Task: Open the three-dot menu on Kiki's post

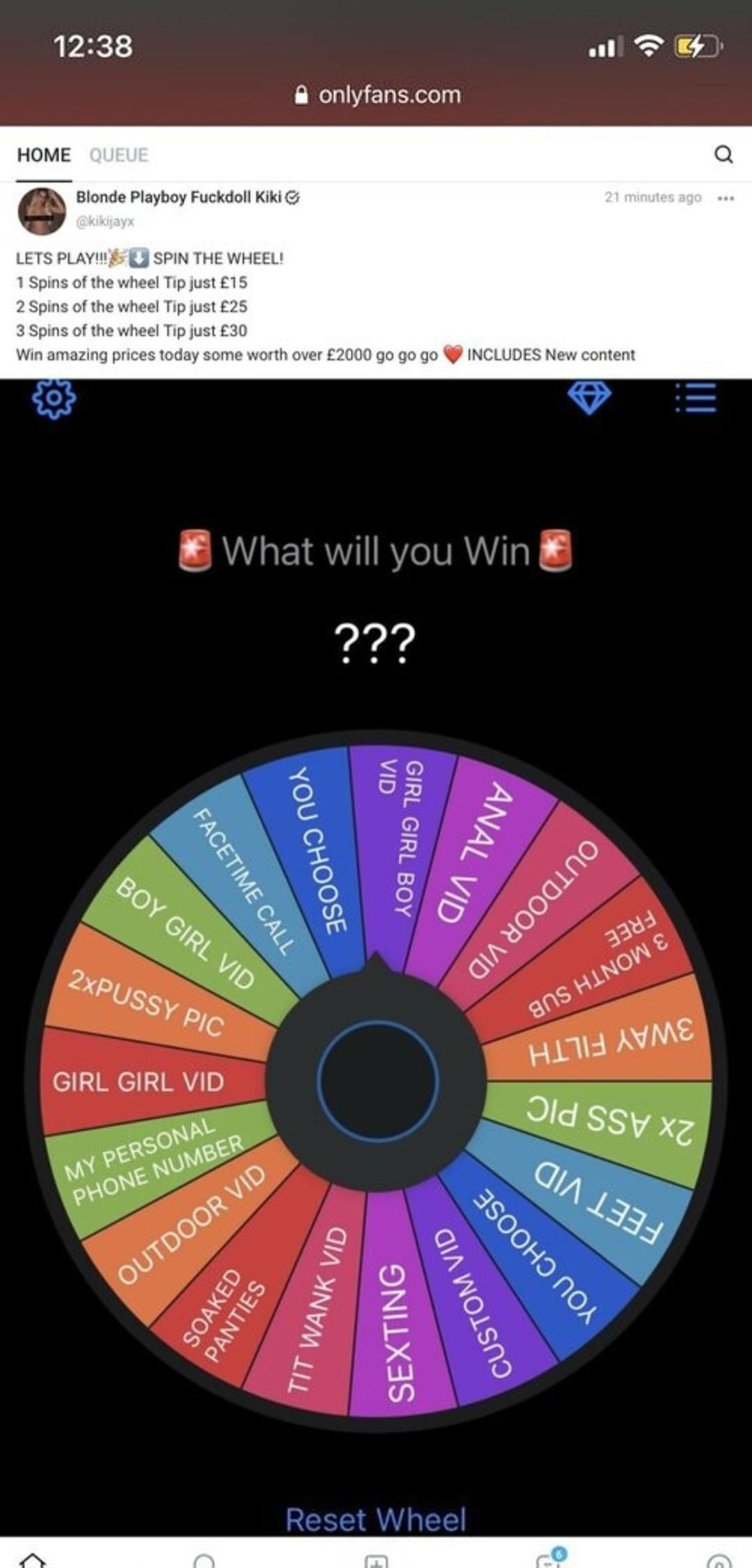Action: (x=726, y=198)
